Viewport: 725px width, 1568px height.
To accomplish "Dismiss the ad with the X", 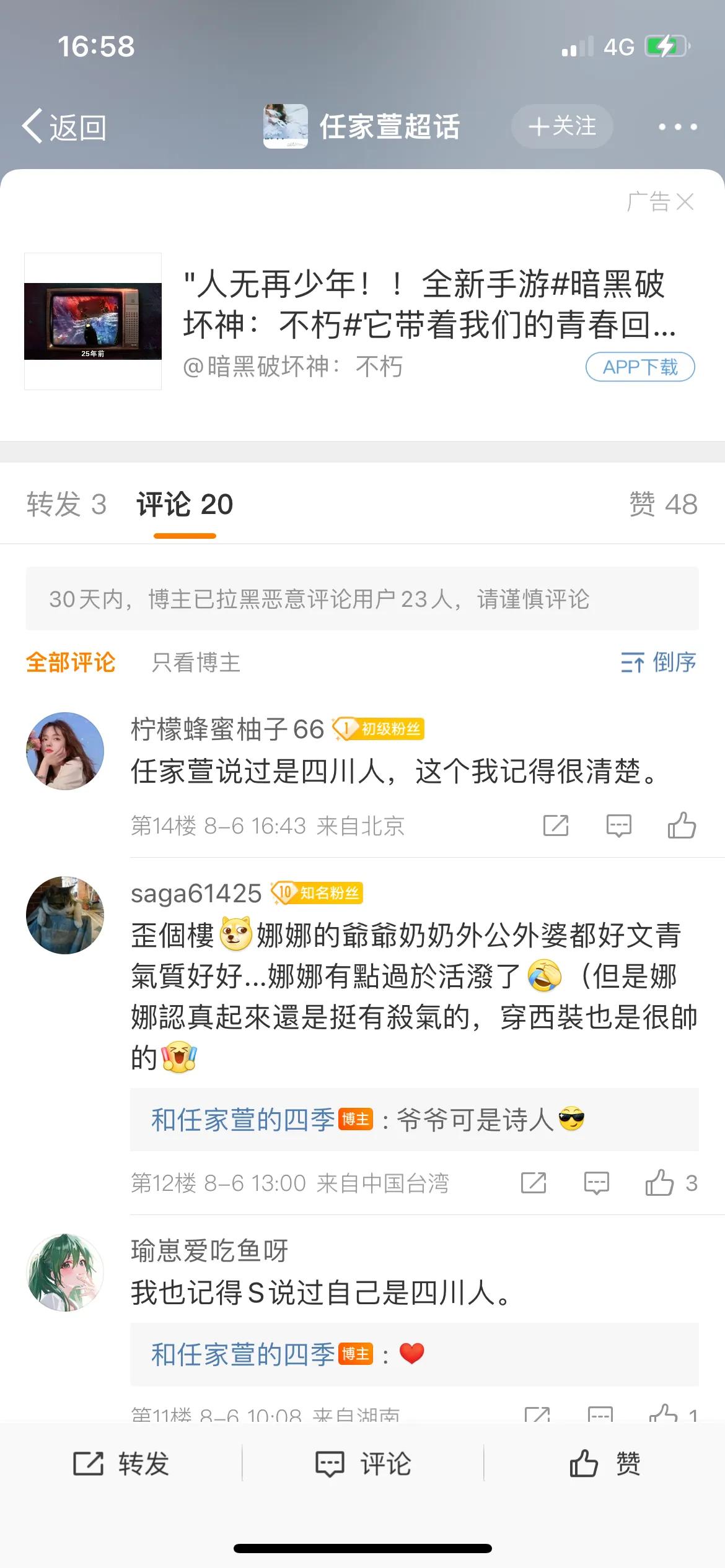I will click(x=687, y=203).
